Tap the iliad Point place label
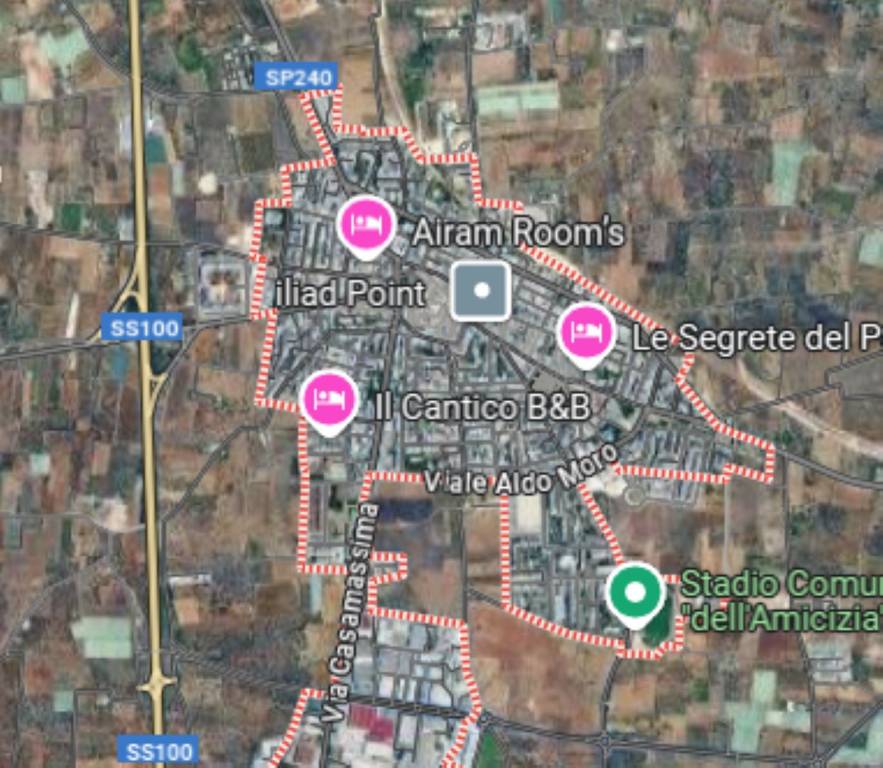 [x=350, y=294]
